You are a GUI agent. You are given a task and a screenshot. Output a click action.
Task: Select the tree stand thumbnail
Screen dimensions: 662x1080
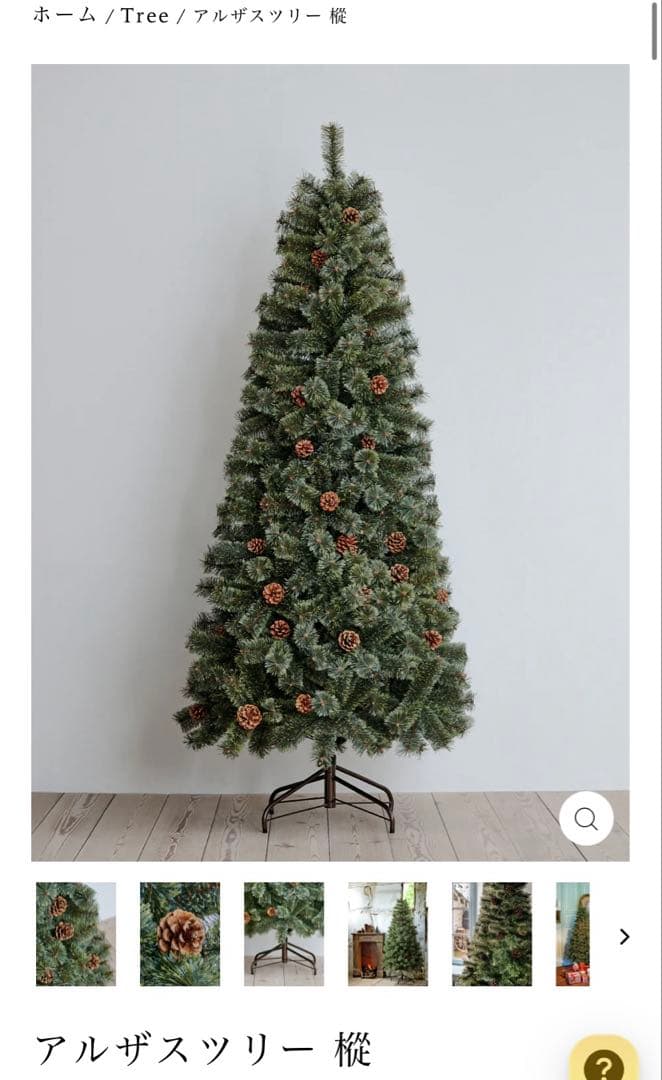284,934
